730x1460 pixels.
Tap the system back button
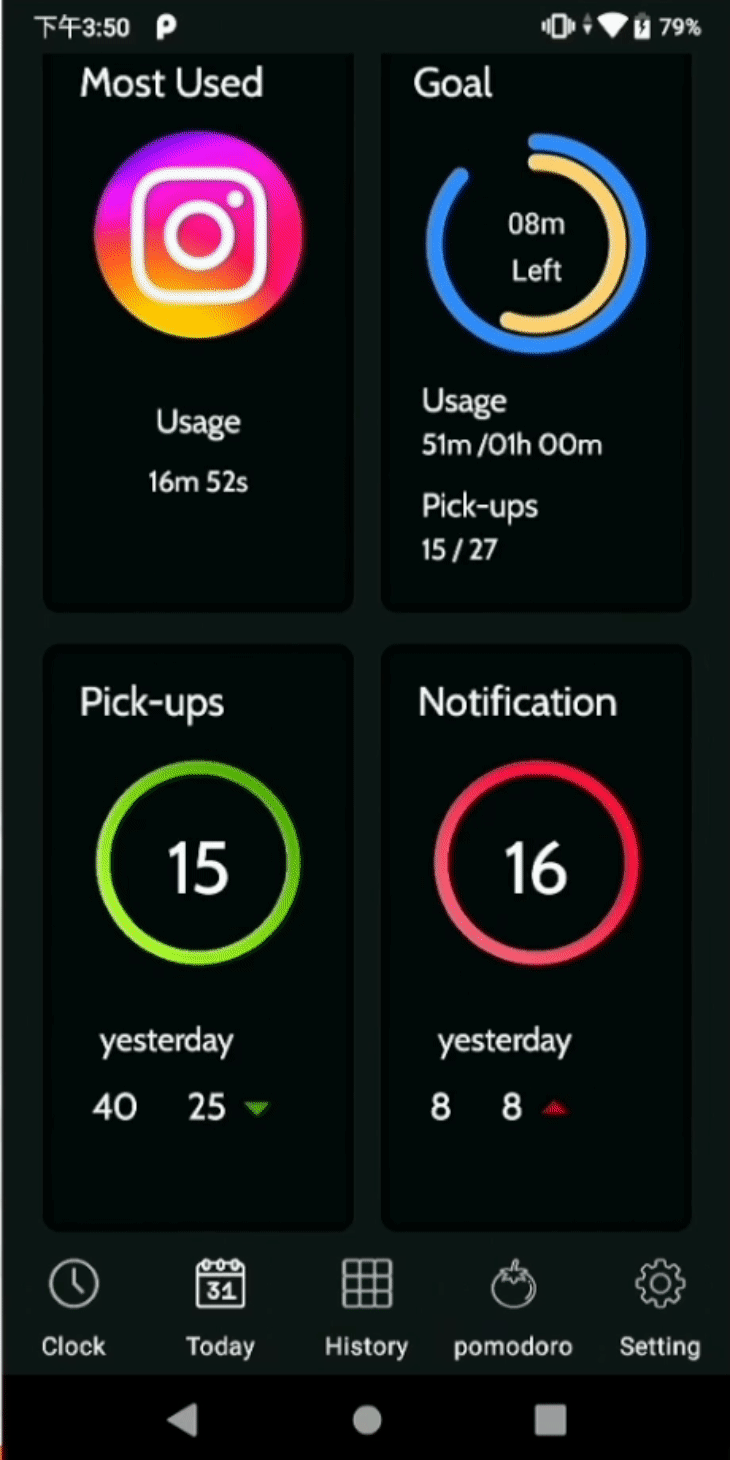click(182, 1418)
